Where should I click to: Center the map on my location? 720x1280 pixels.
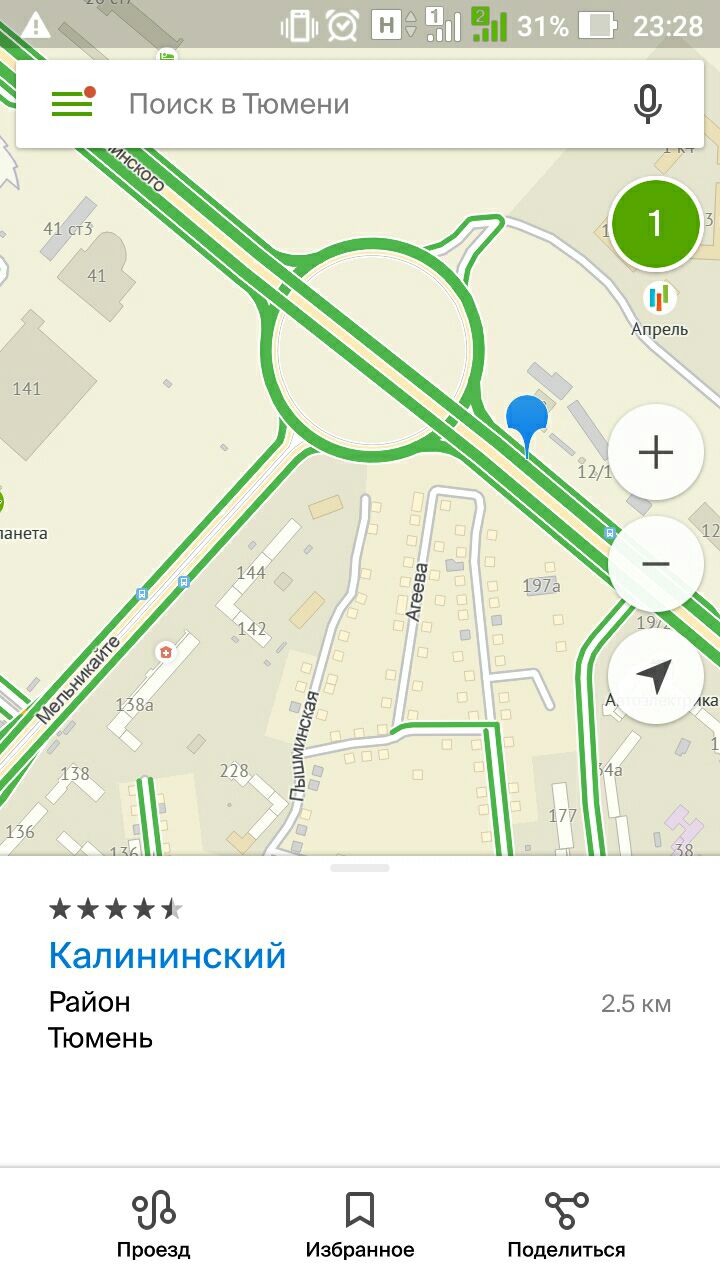click(656, 677)
